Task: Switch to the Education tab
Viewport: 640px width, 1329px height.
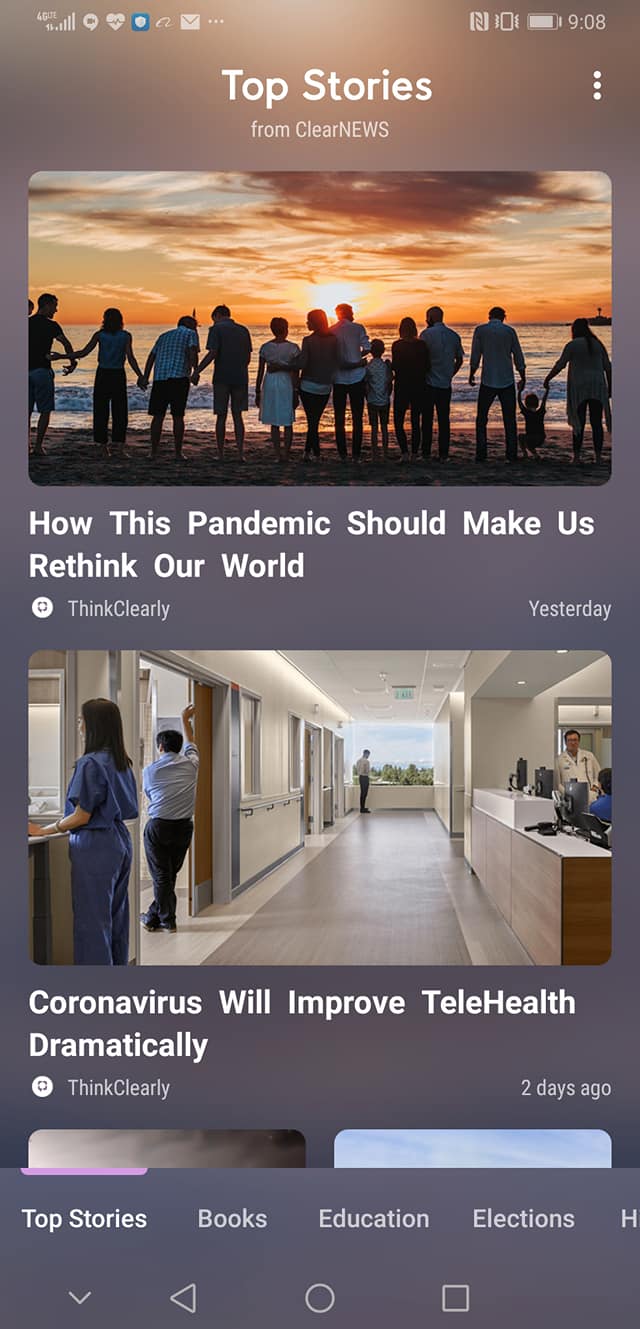Action: [373, 1218]
